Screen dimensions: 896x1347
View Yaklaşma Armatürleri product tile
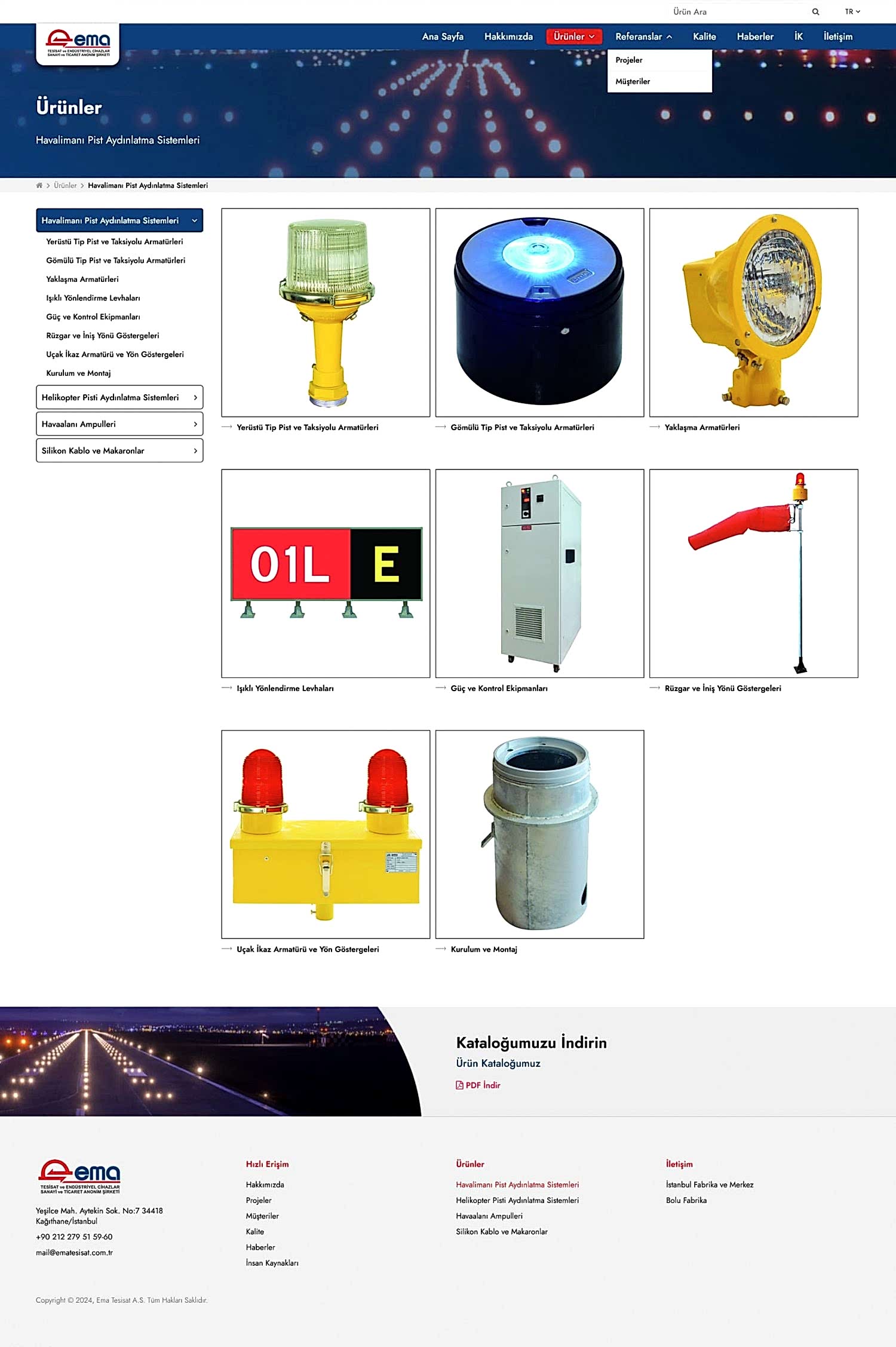tap(753, 312)
